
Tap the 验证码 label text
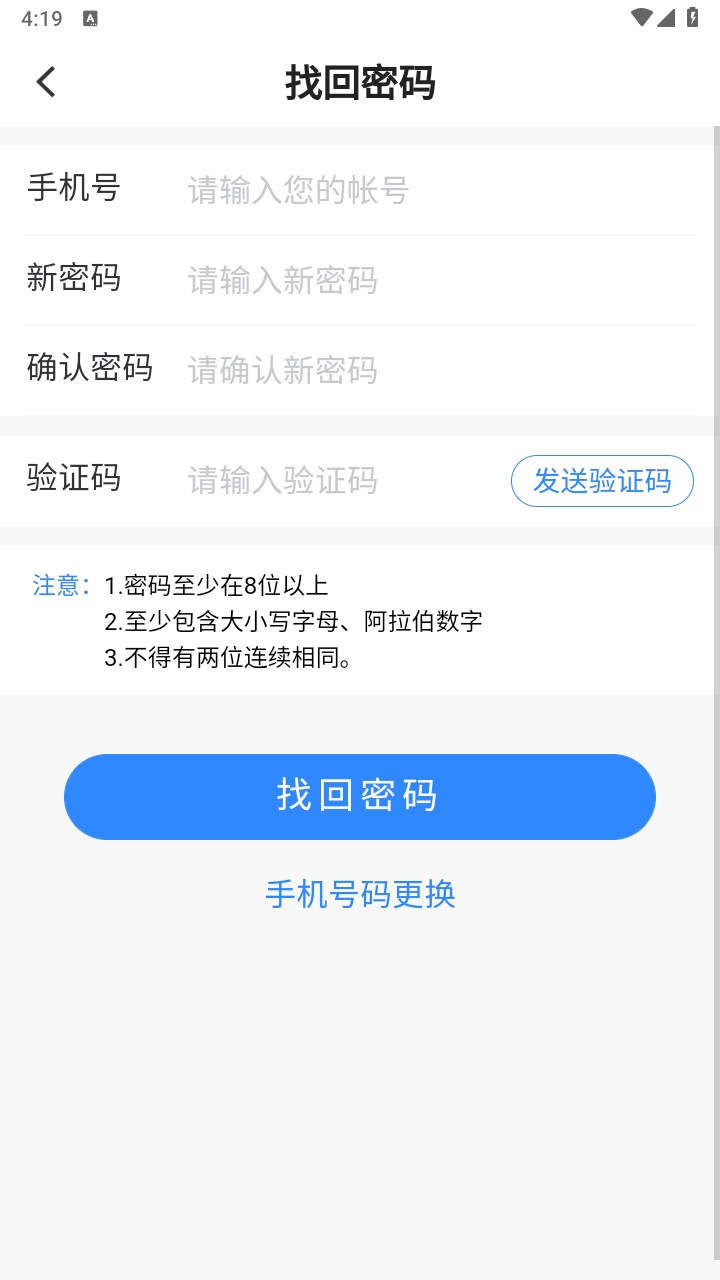pos(75,479)
